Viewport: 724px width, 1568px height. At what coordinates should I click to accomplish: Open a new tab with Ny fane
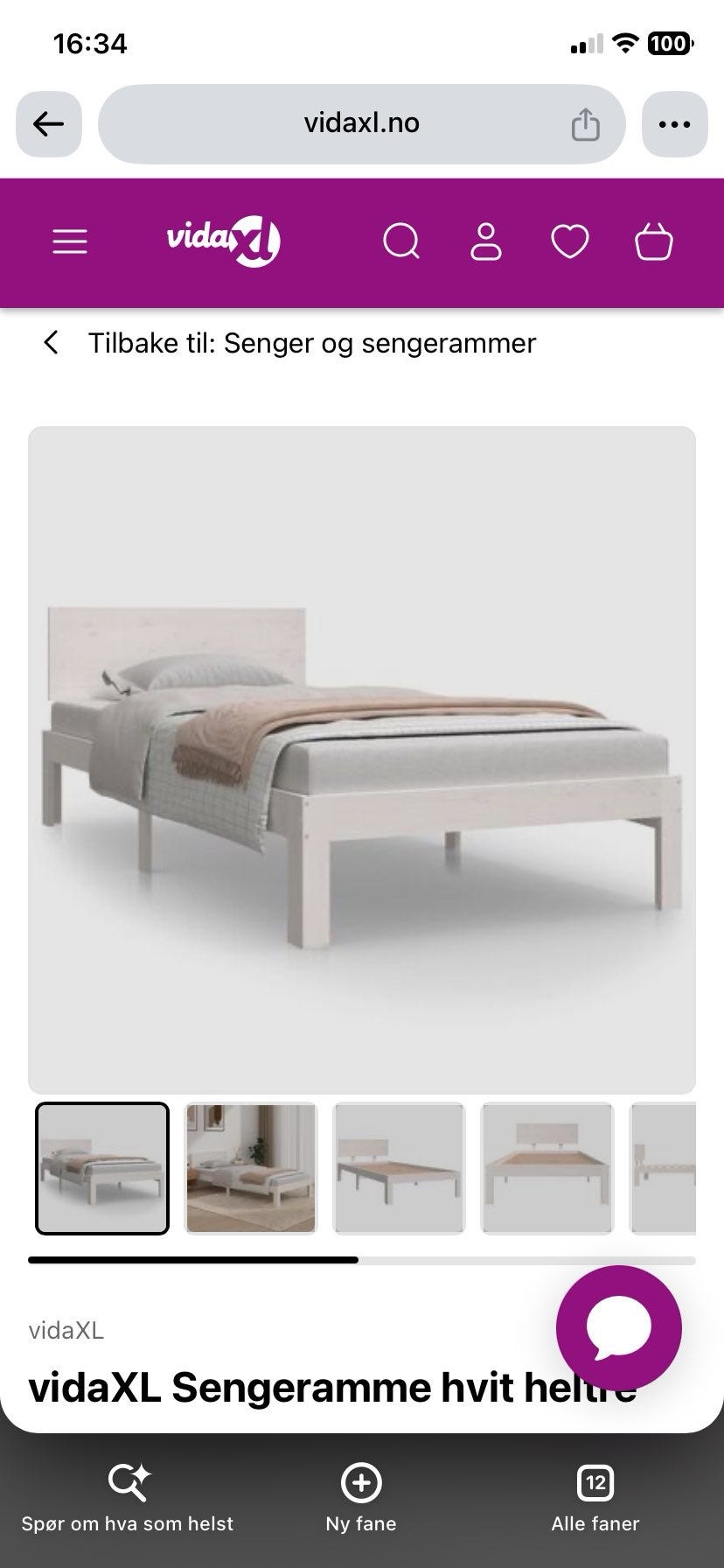361,1498
